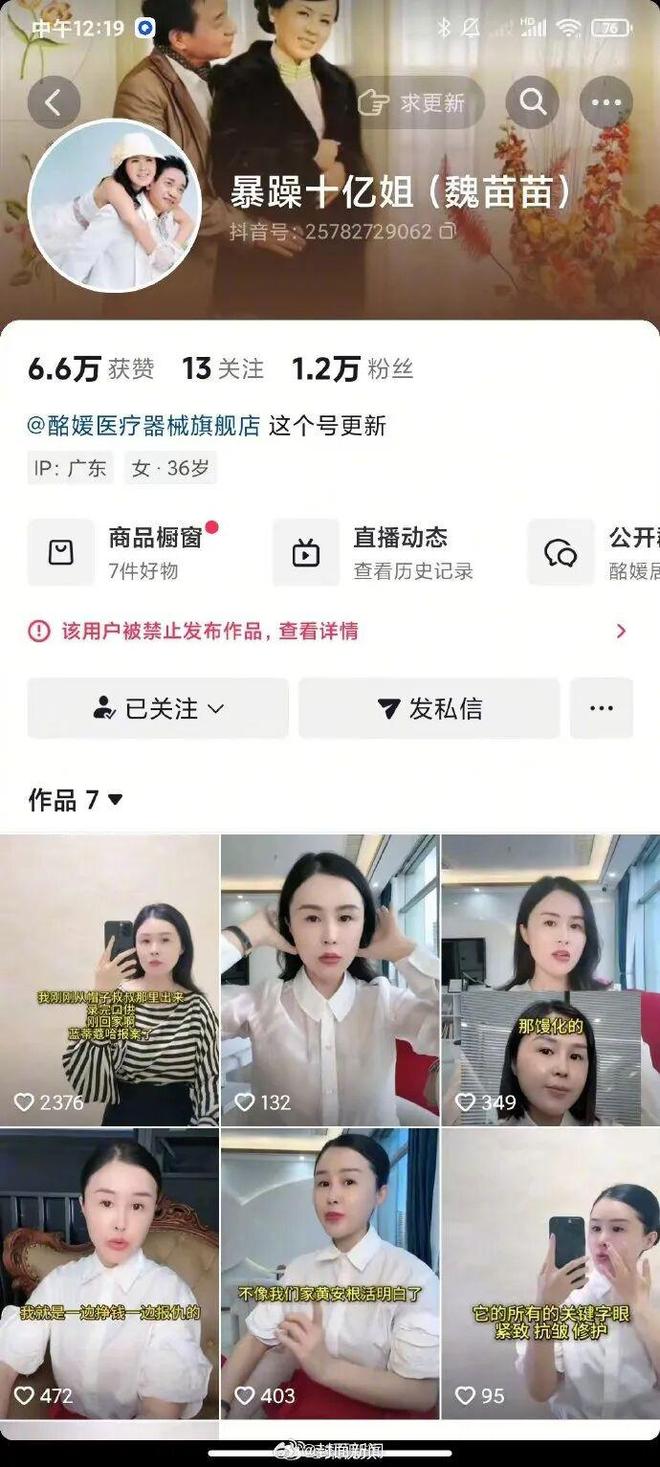This screenshot has height=1467, width=660.
Task: Play the video with 403 likes
Action: [330, 1274]
